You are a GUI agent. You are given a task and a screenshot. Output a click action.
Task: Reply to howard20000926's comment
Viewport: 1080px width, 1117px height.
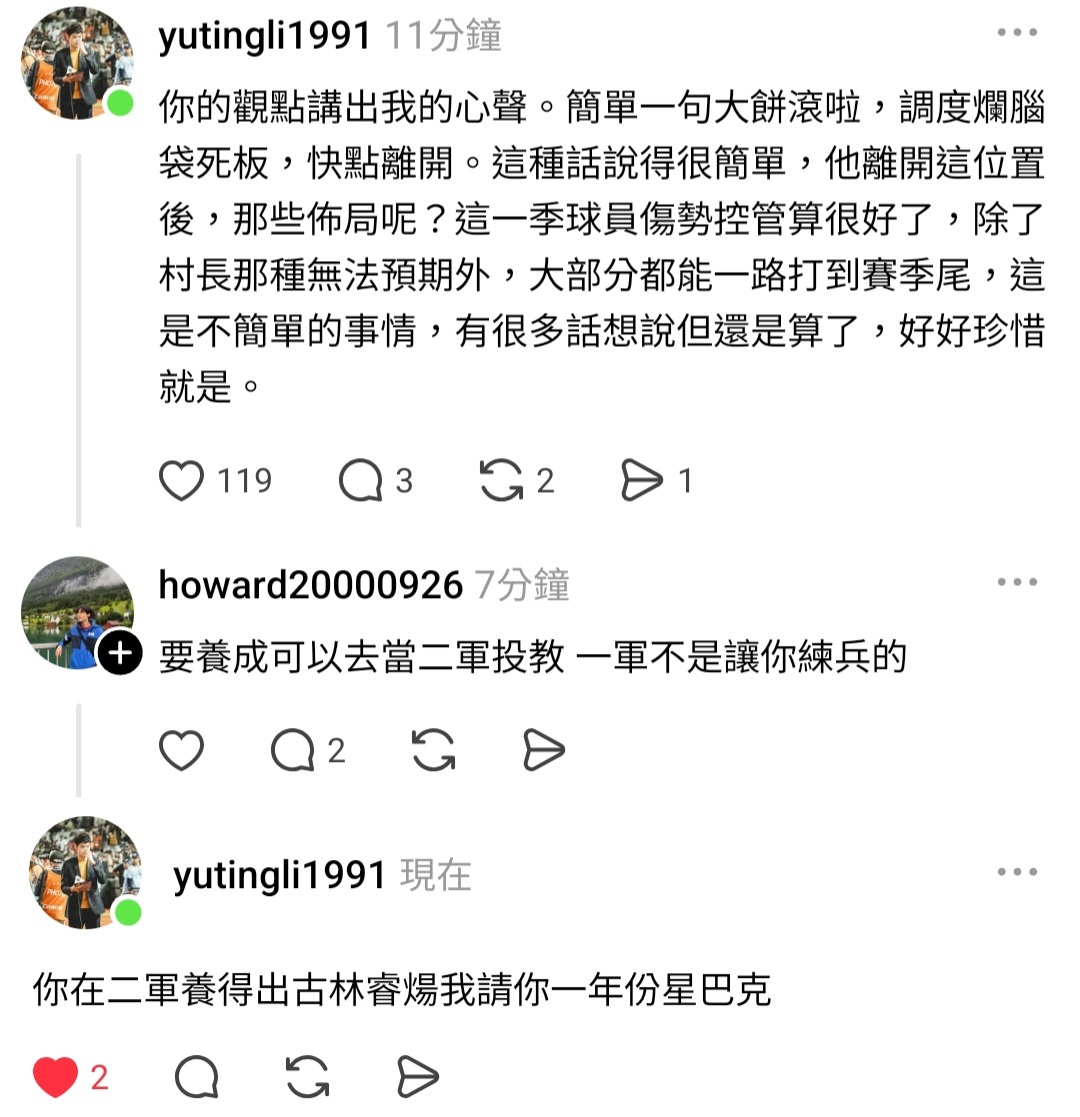click(293, 750)
